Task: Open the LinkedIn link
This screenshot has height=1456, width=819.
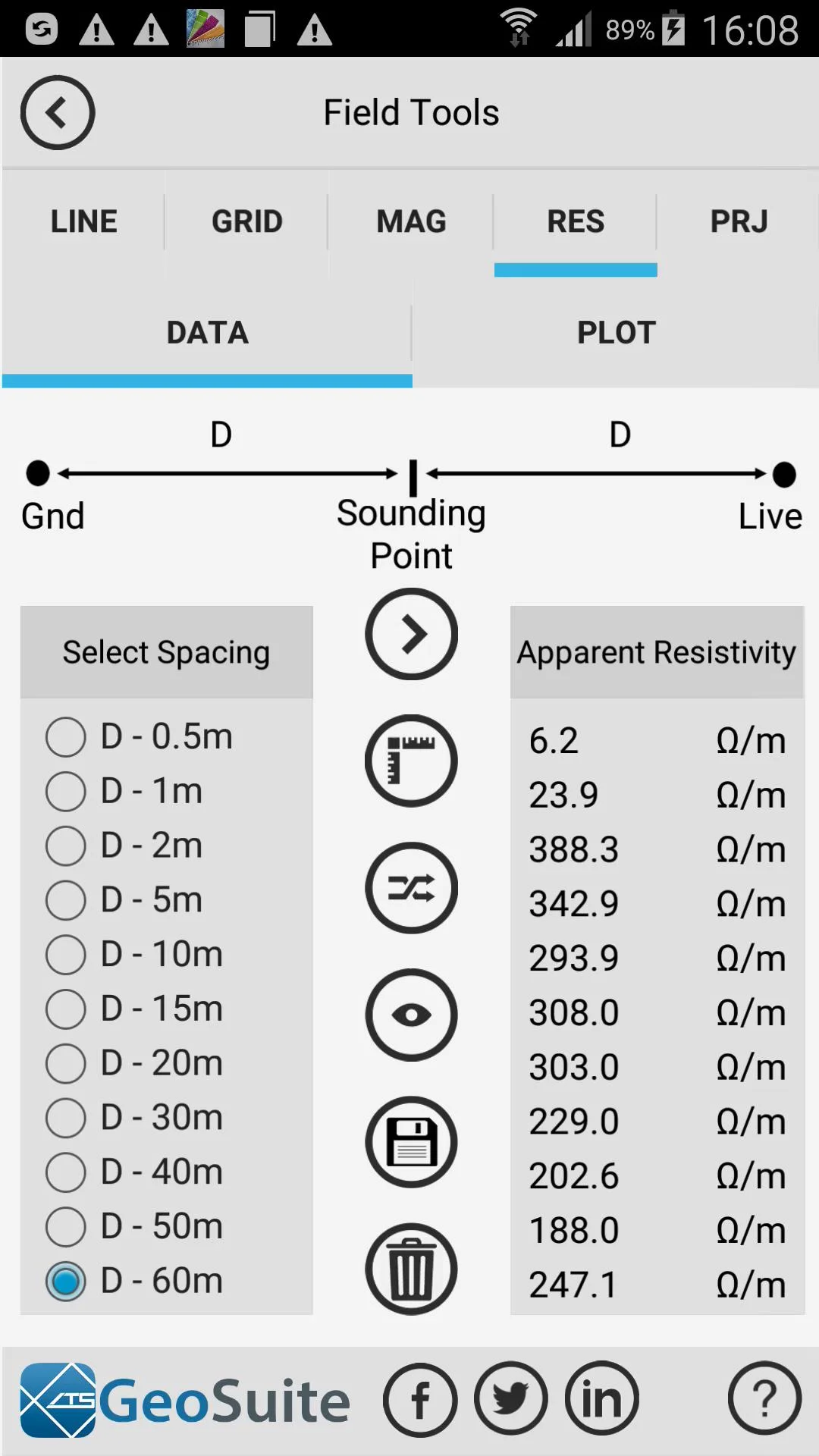Action: coord(602,1399)
